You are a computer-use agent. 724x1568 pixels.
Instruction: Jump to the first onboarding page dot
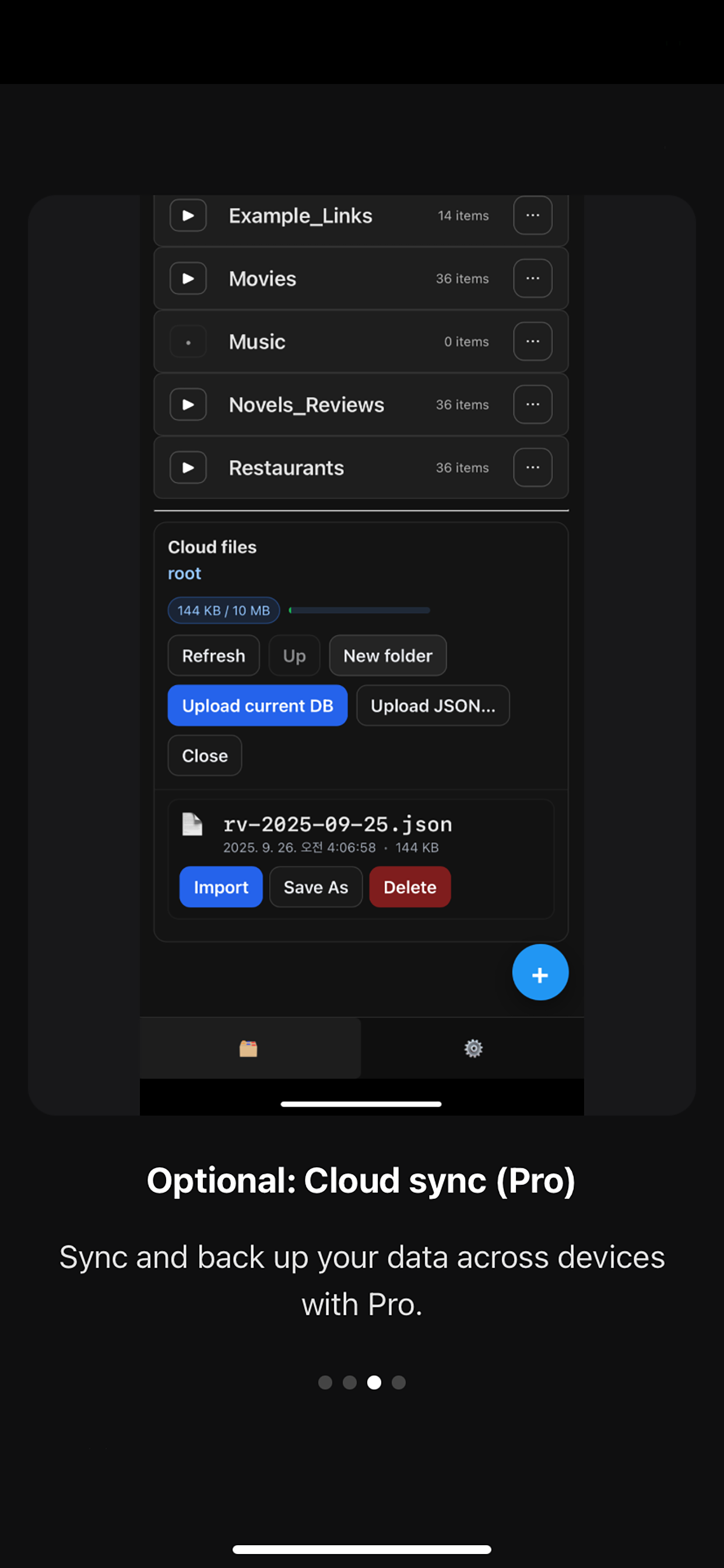tap(325, 1382)
